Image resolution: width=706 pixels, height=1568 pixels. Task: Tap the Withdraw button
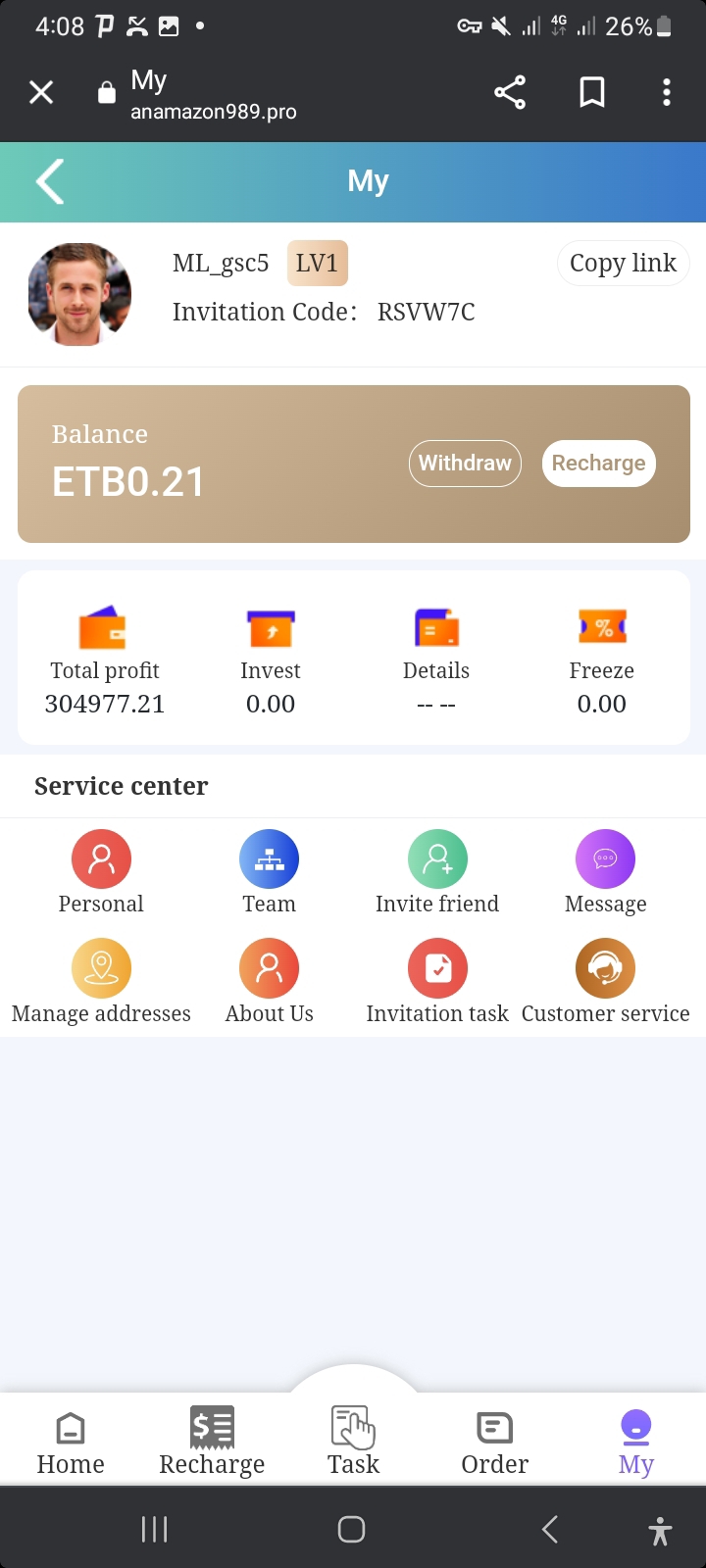(x=465, y=464)
